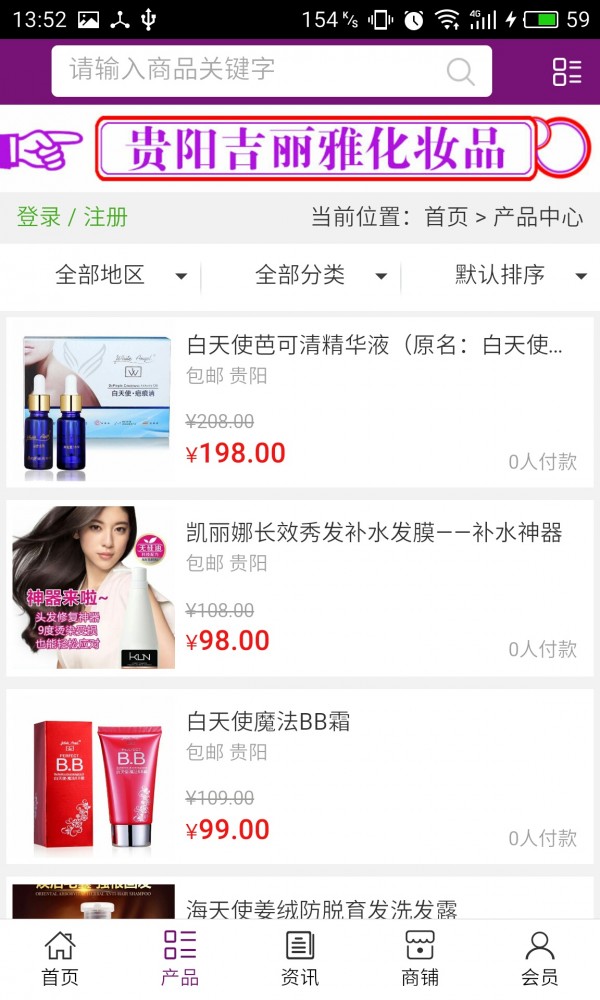The image size is (600, 1000).
Task: Expand the 全部分类 category dropdown
Action: [320, 275]
